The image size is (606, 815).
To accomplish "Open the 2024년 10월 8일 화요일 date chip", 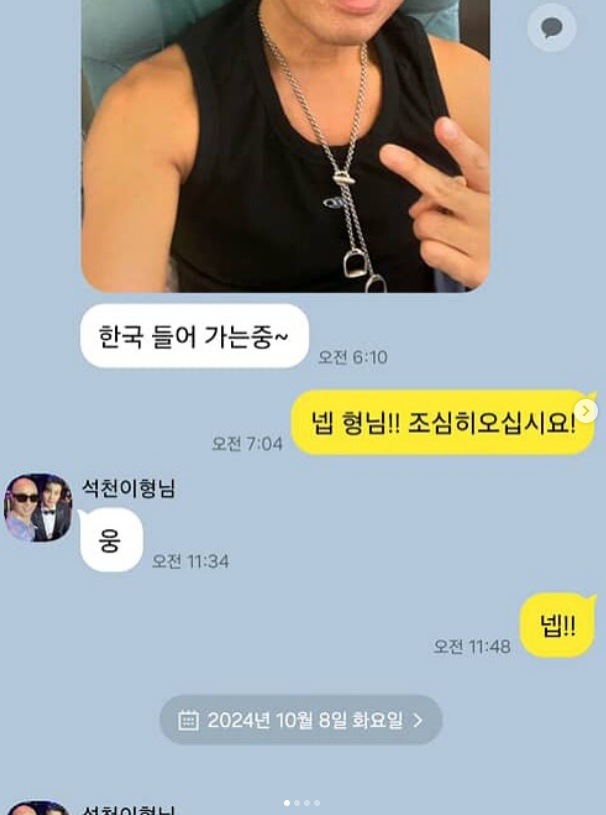I will coord(300,720).
